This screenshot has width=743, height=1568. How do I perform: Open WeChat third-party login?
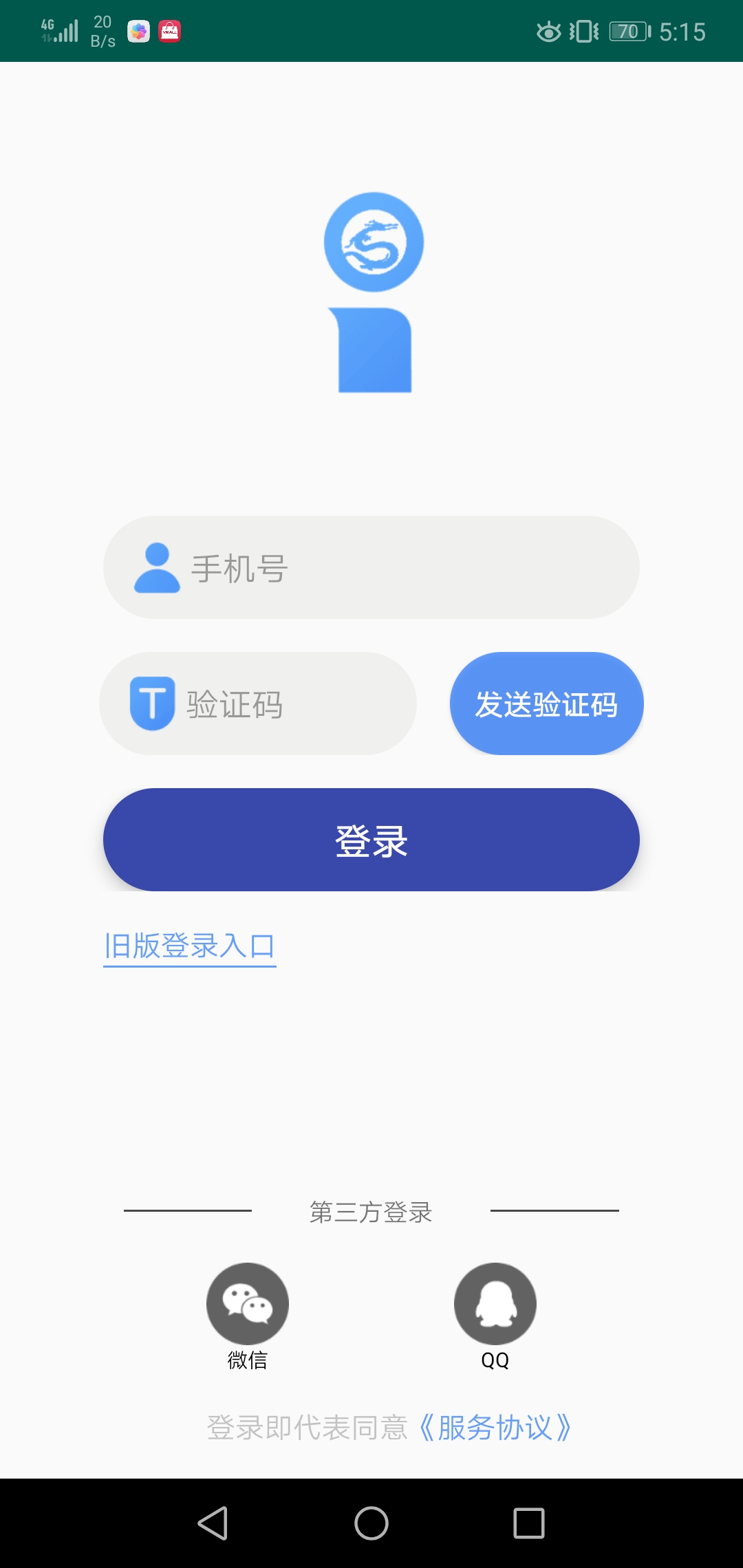pos(248,1302)
